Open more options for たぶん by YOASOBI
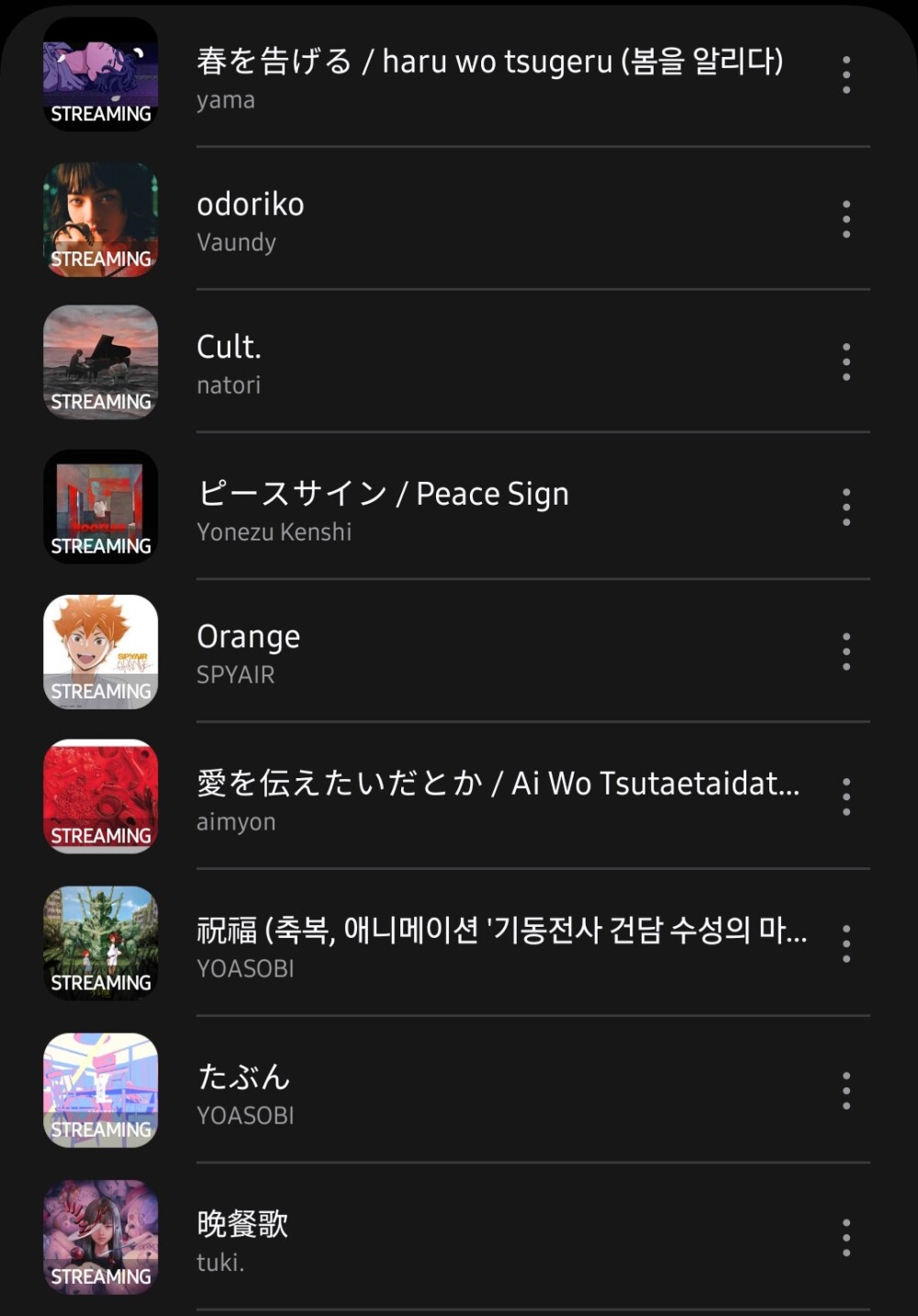The width and height of the screenshot is (918, 1316). tap(846, 1091)
